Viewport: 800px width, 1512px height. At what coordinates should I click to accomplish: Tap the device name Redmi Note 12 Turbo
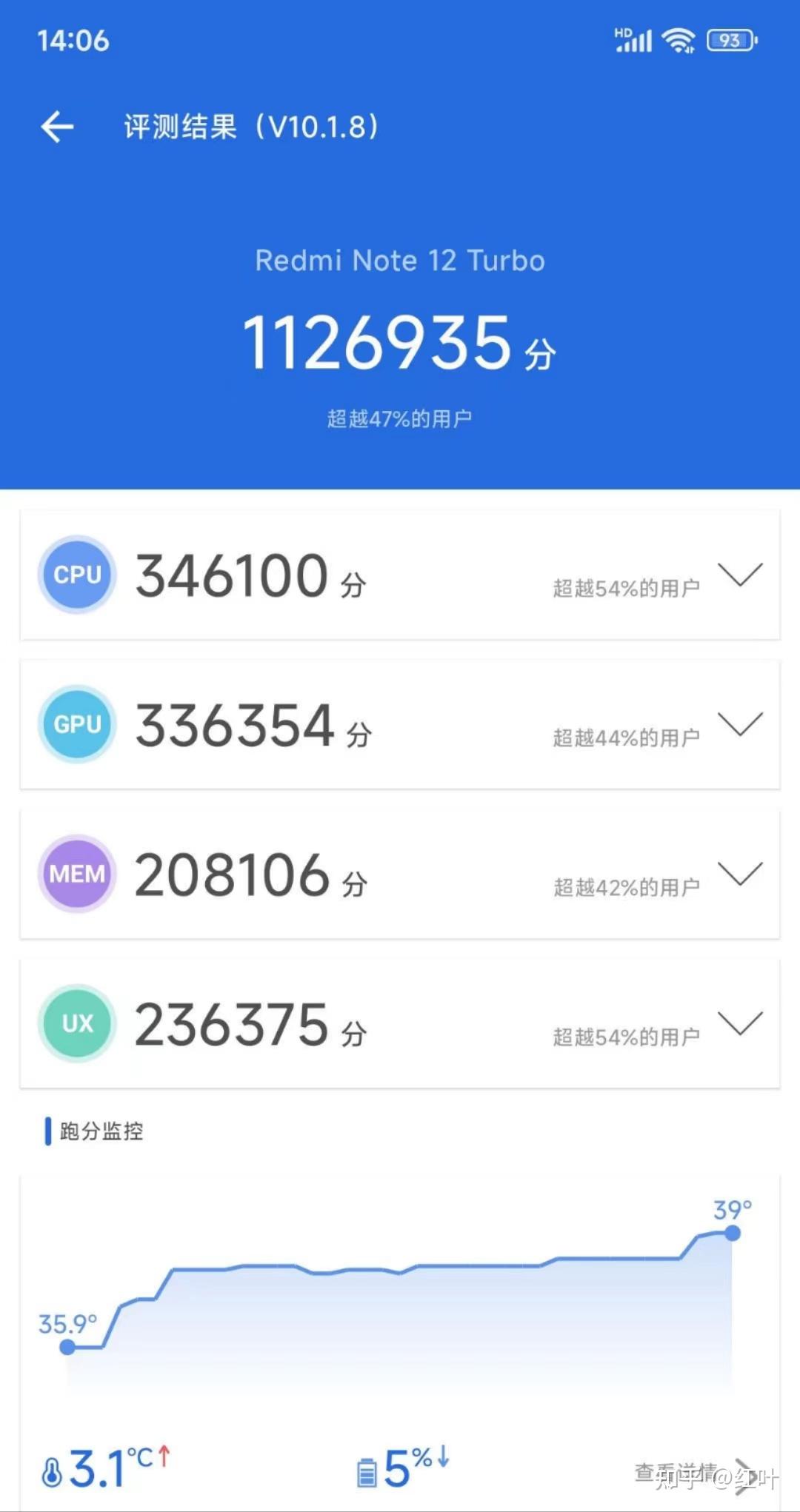[400, 260]
